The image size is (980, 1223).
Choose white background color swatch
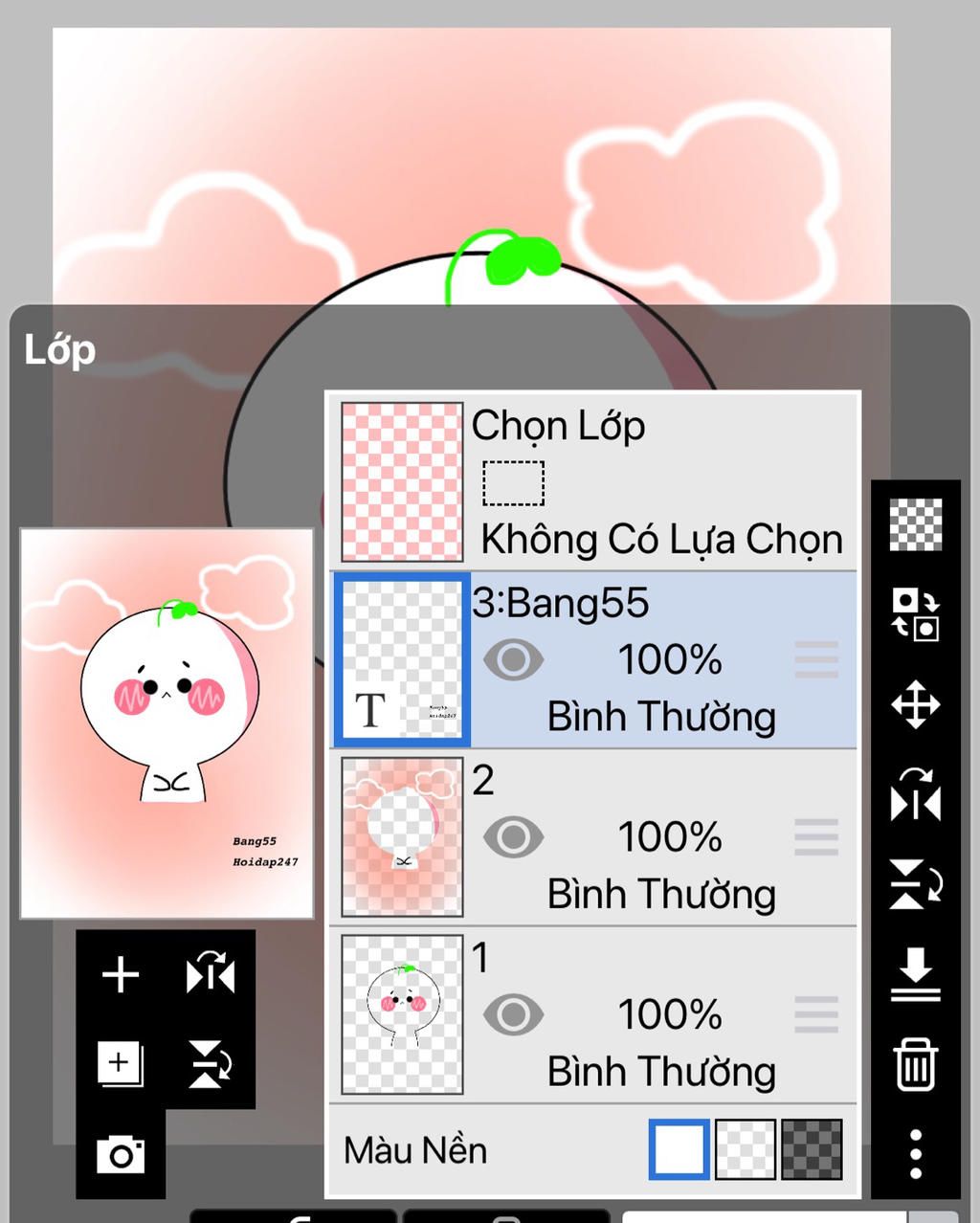point(679,1149)
